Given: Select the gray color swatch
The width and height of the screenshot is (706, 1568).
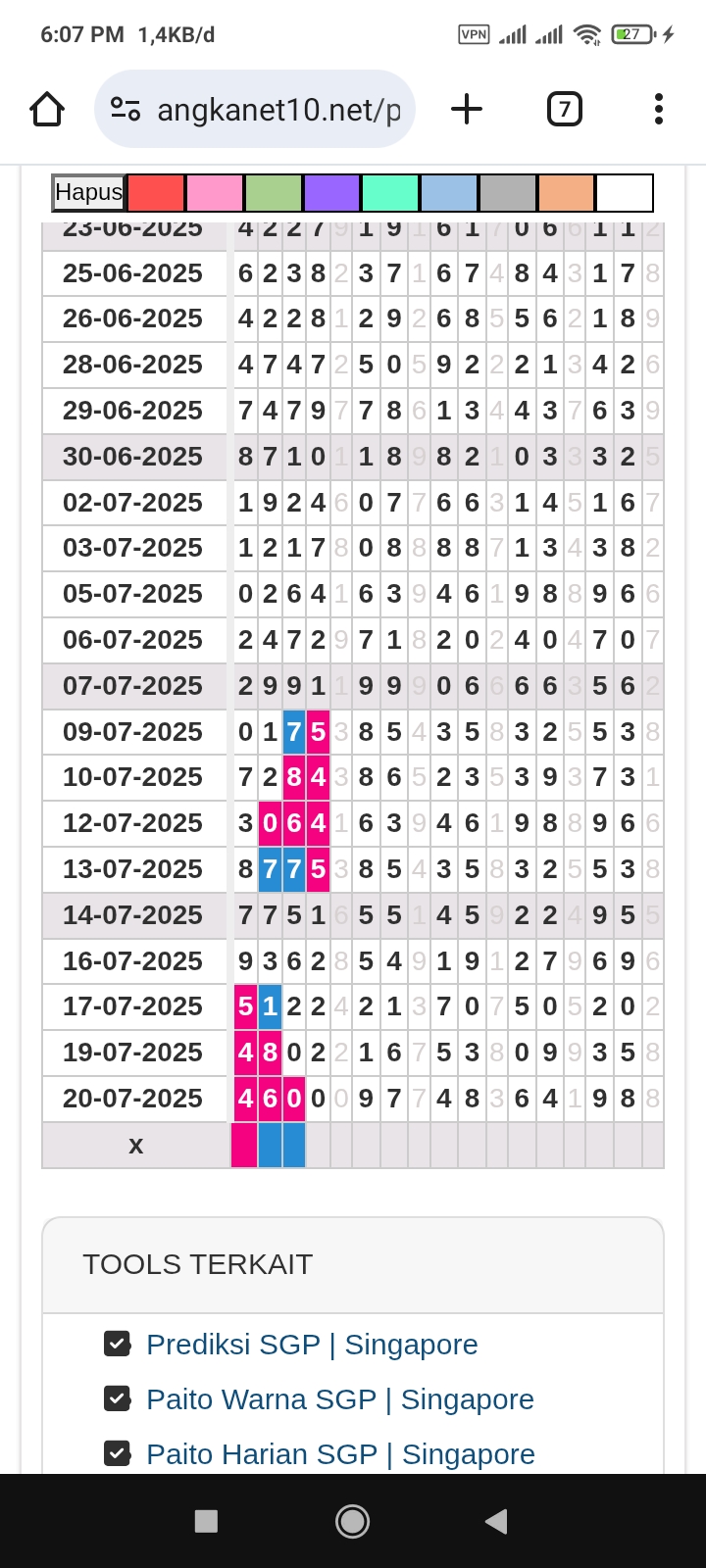Looking at the screenshot, I should pyautogui.click(x=507, y=193).
